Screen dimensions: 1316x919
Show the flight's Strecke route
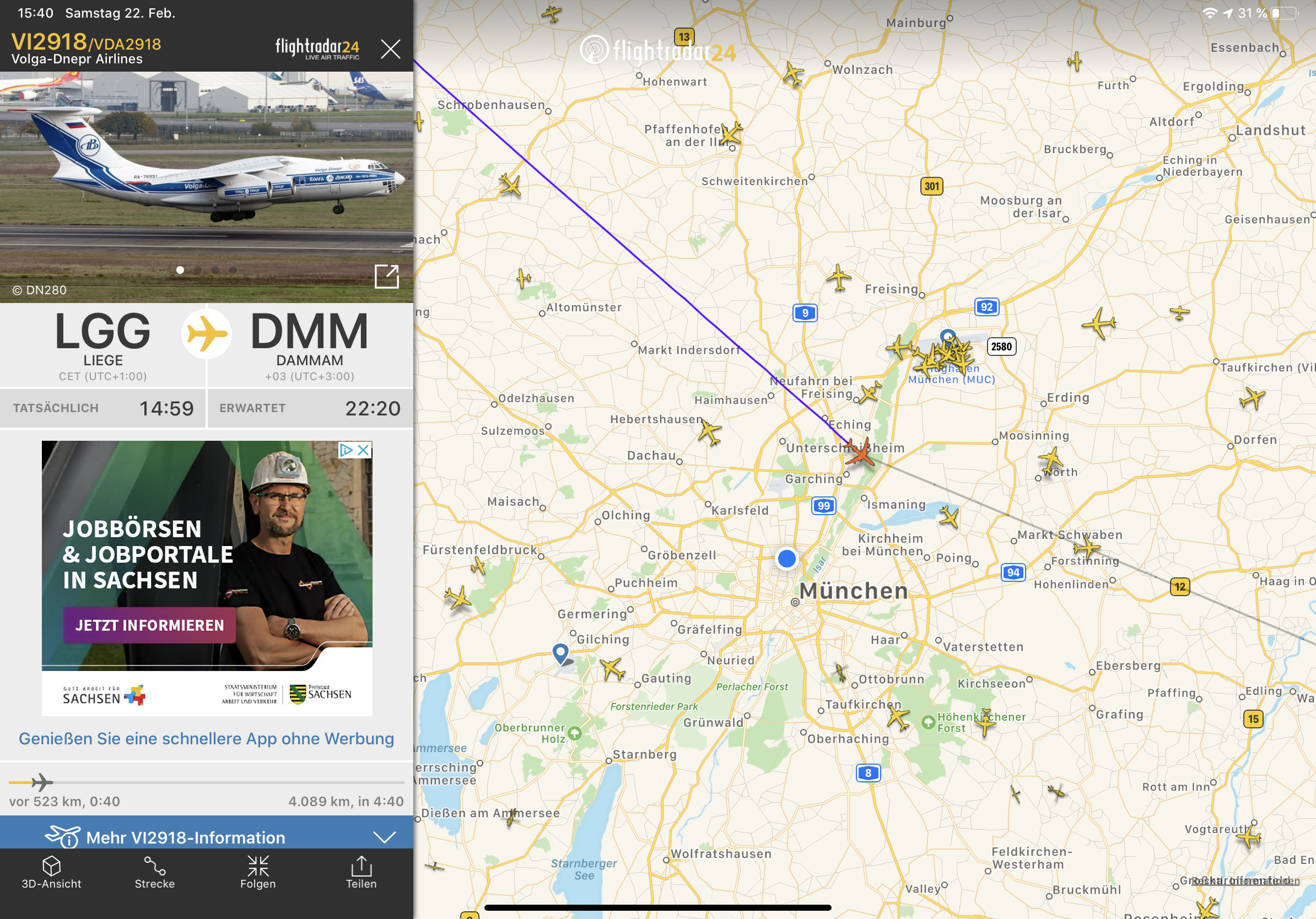155,872
